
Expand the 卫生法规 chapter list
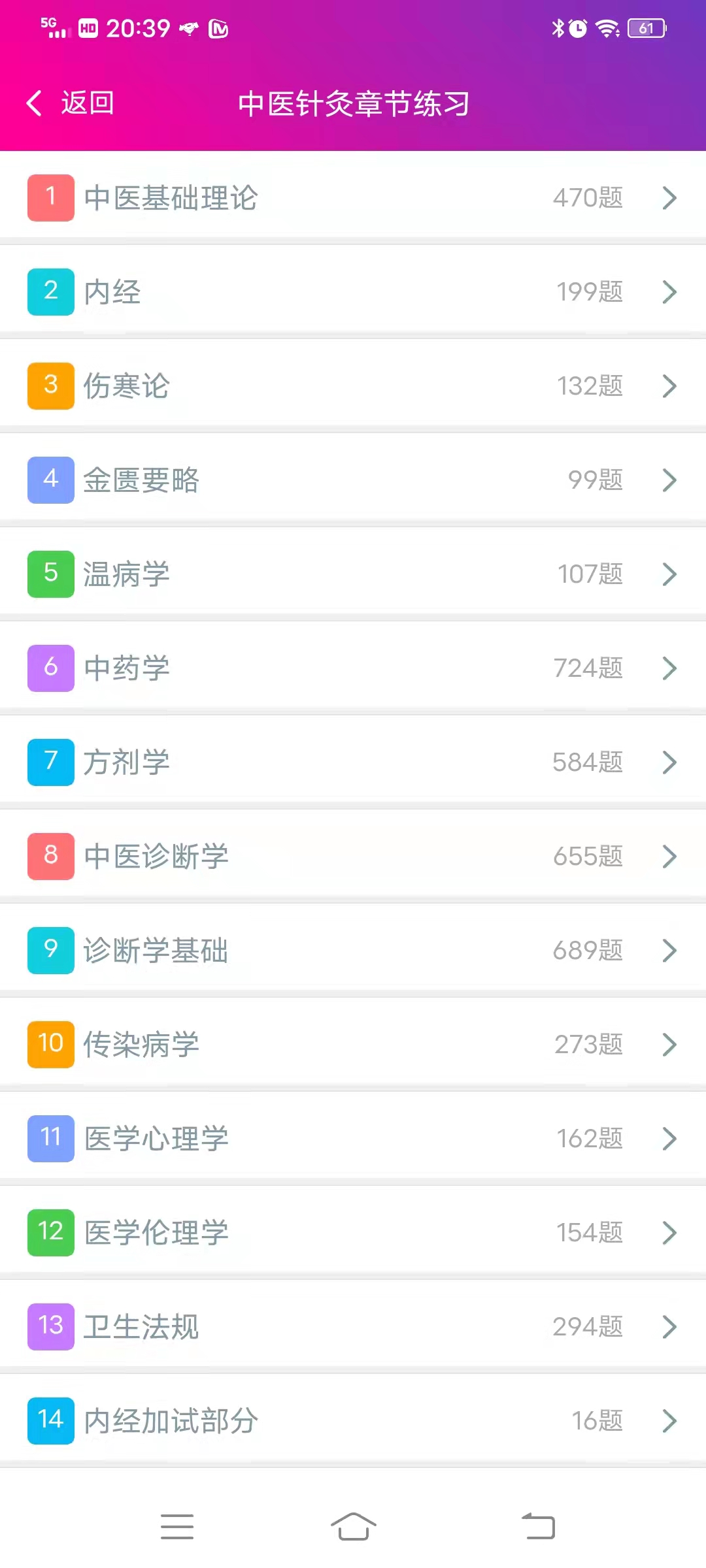(x=669, y=1327)
